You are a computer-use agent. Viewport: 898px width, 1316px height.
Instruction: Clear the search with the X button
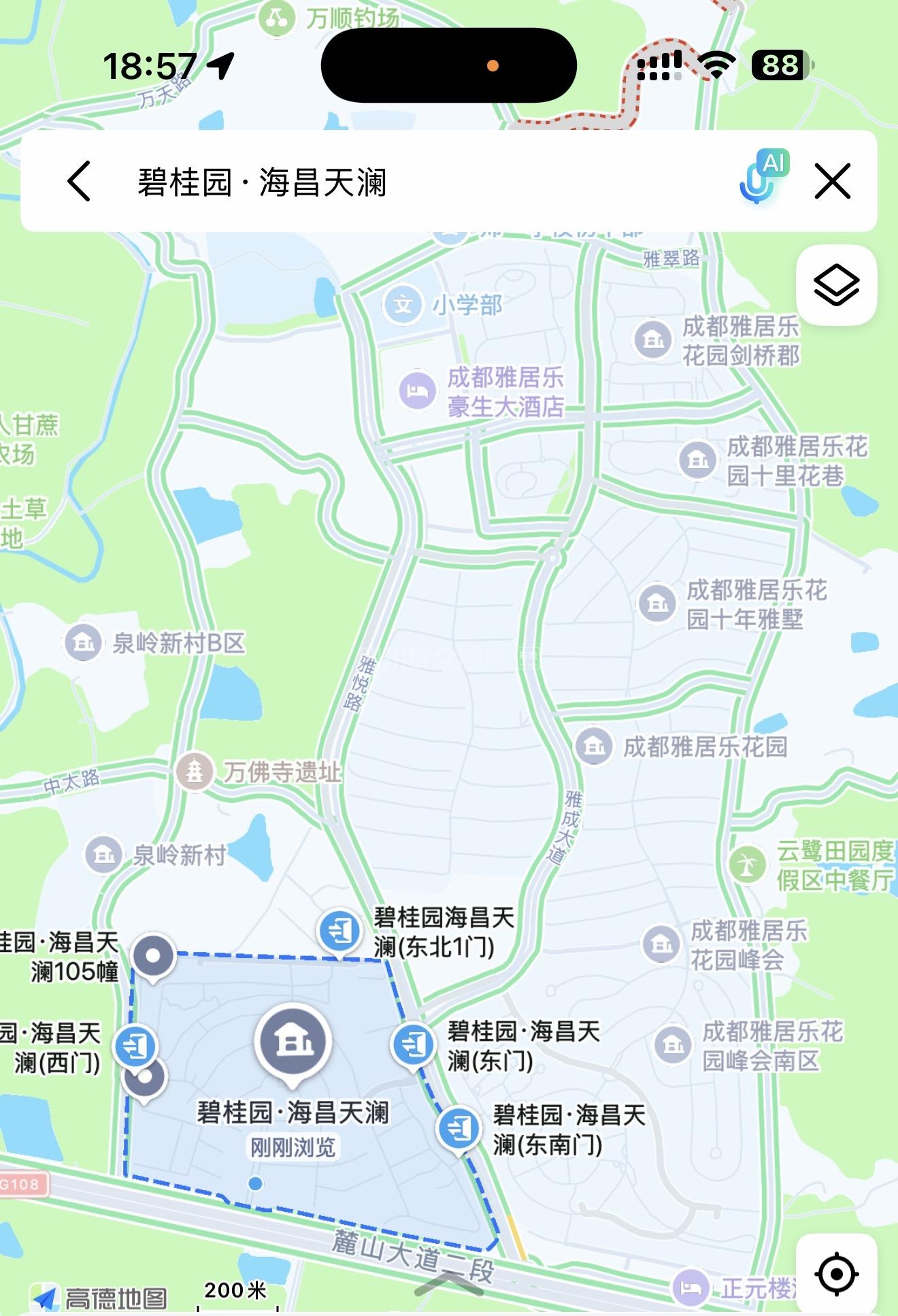click(832, 181)
